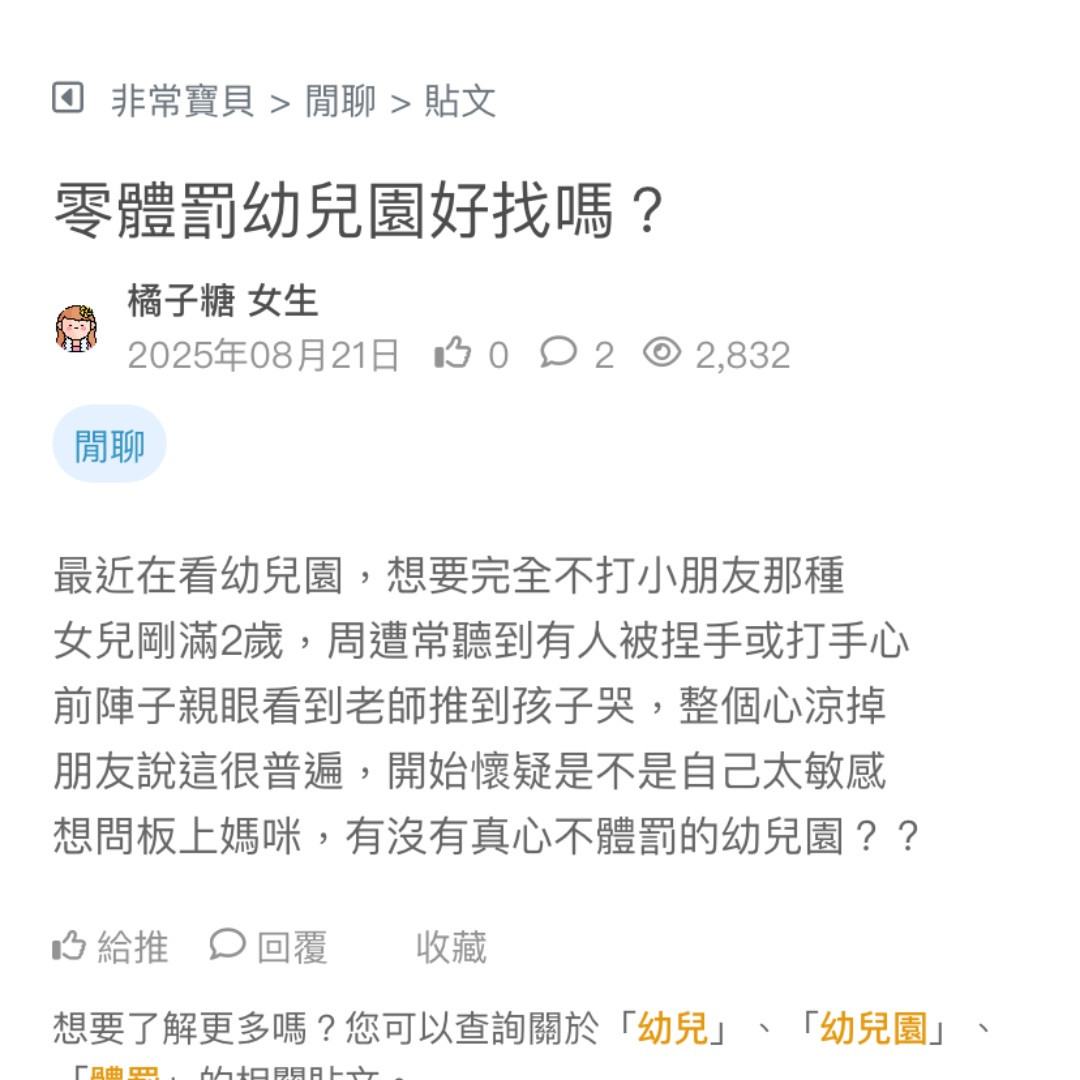Go to the 閒聊 breadcrumb board

point(340,101)
